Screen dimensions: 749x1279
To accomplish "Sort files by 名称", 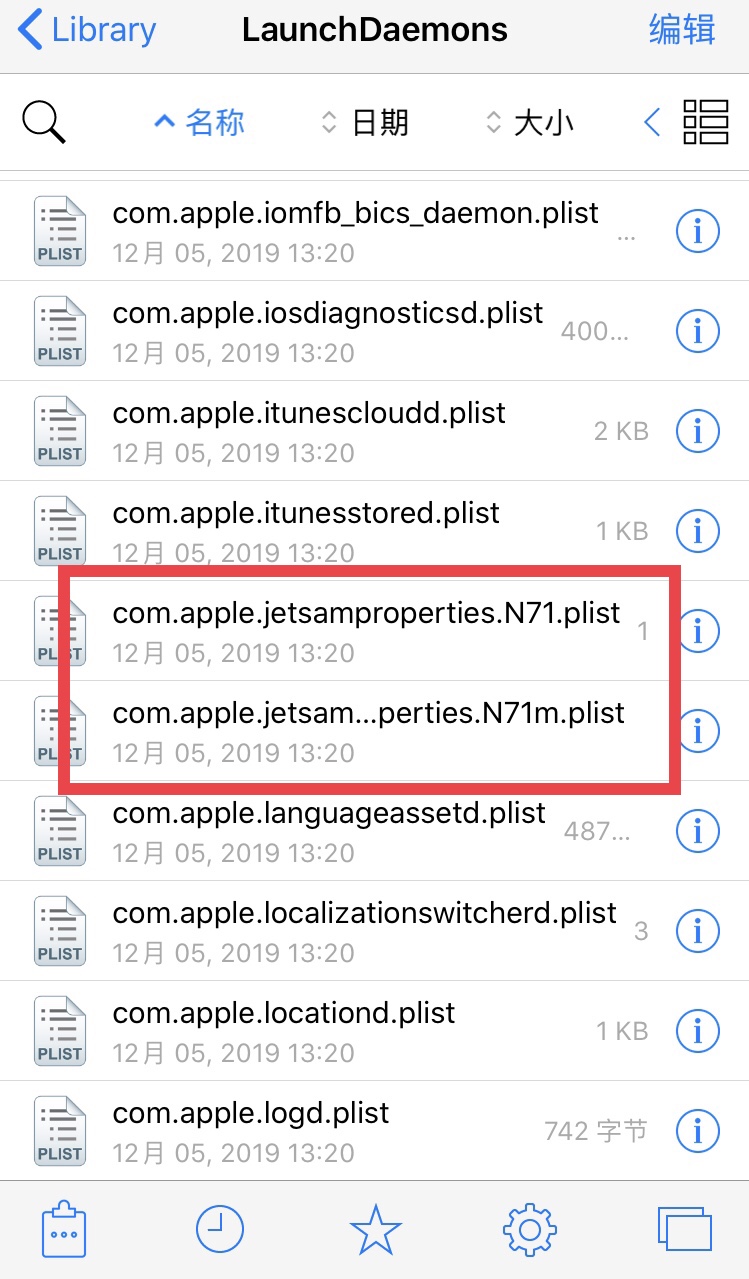I will click(200, 123).
